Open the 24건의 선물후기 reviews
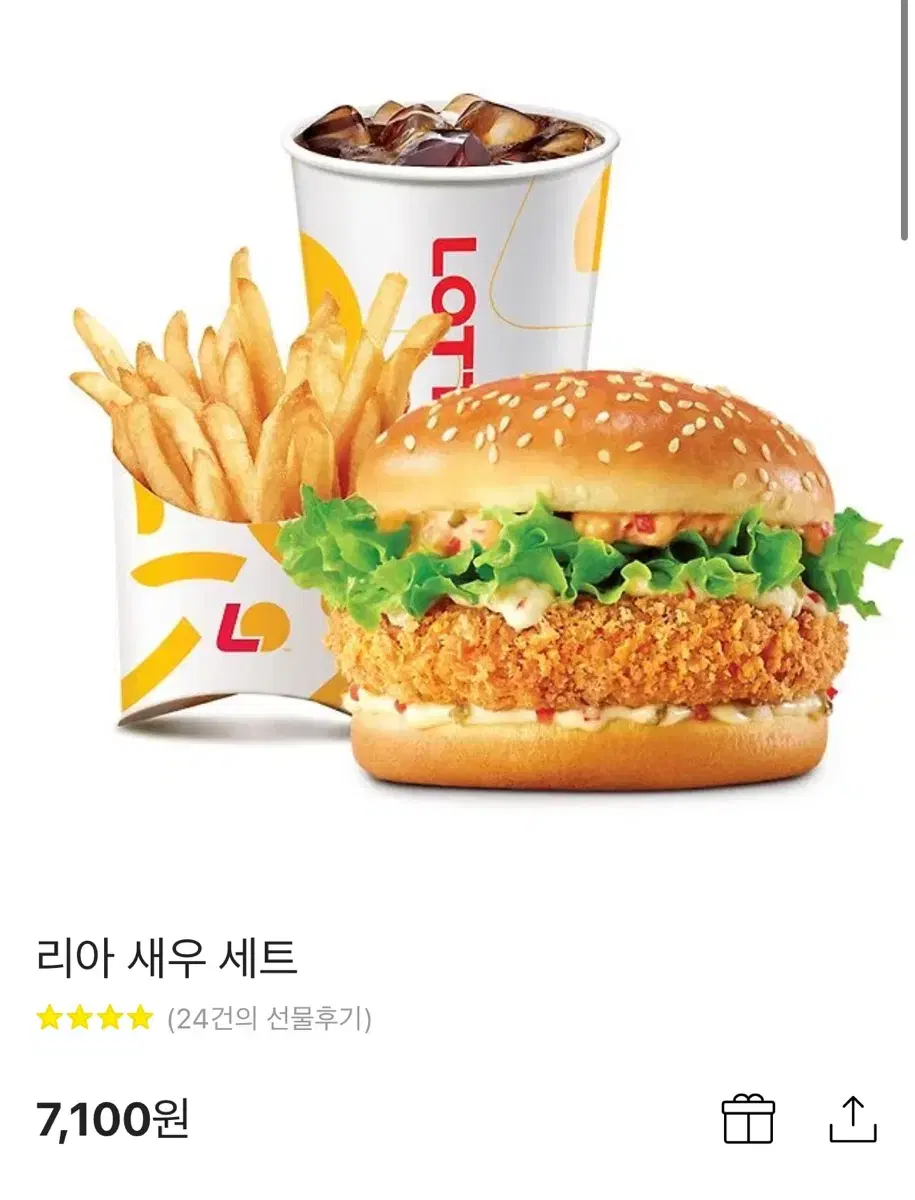915x1200 pixels. [x=269, y=1019]
